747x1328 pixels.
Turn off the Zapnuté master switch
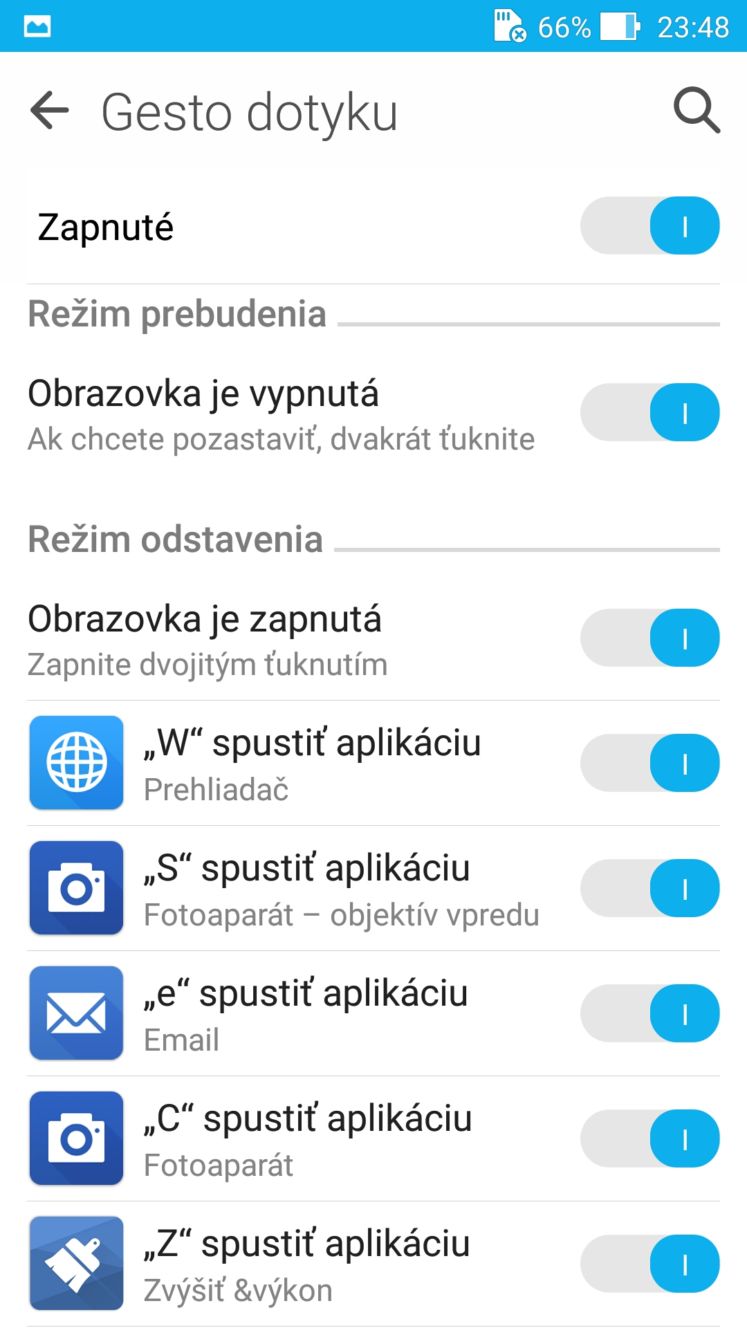click(x=650, y=226)
